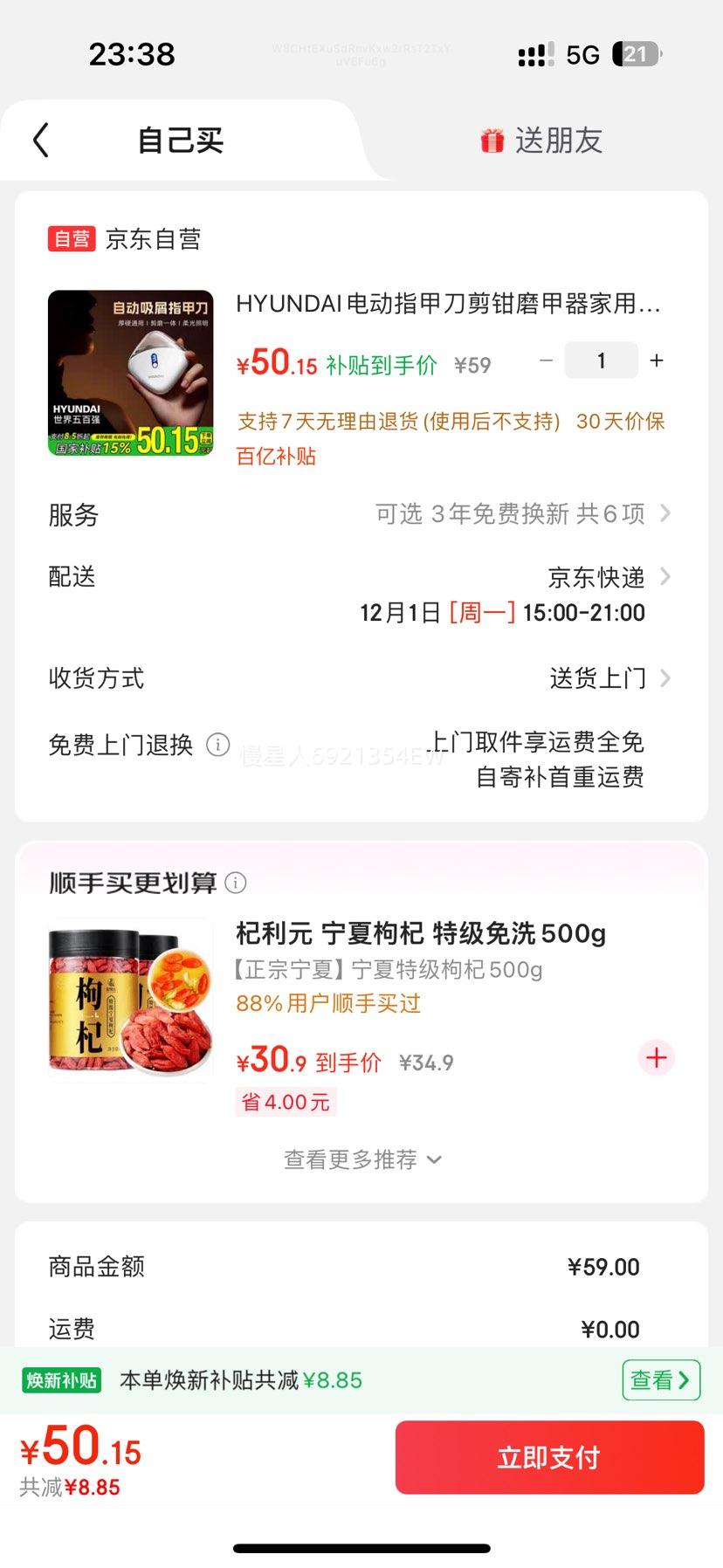
Task: Click the 自营 badge label
Action: [71, 239]
